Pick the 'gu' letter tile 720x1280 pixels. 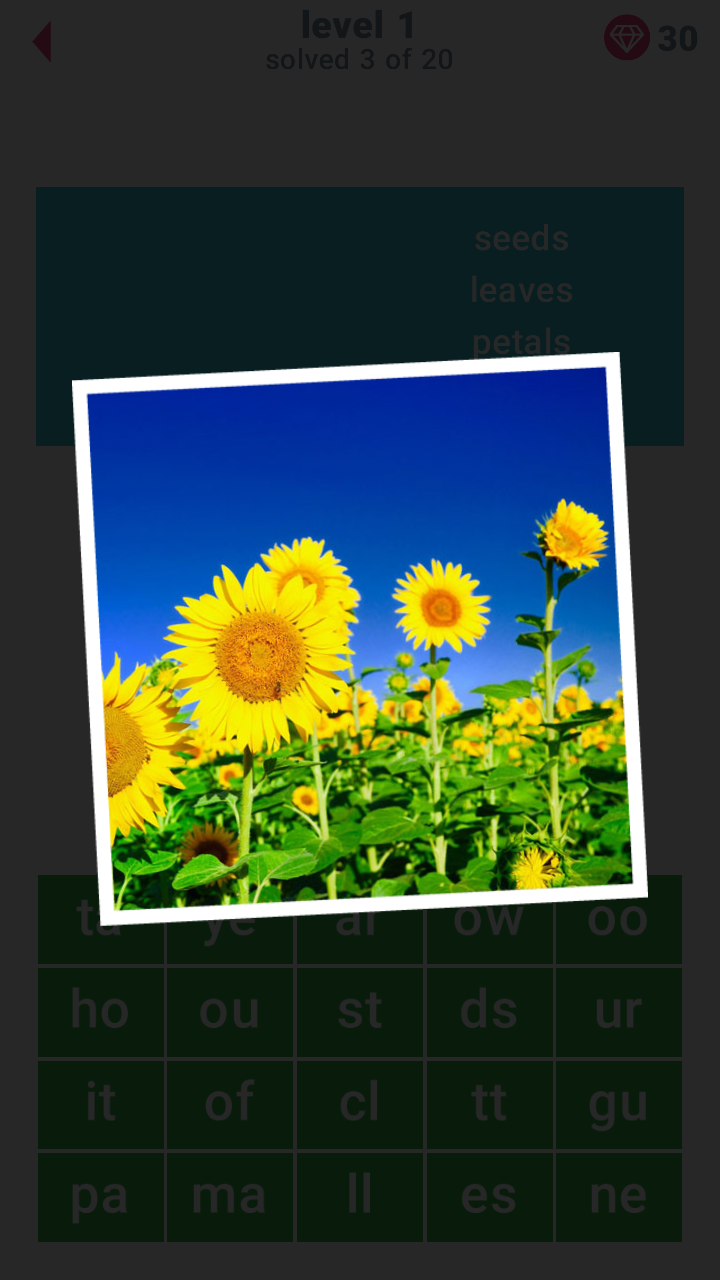pyautogui.click(x=618, y=1103)
